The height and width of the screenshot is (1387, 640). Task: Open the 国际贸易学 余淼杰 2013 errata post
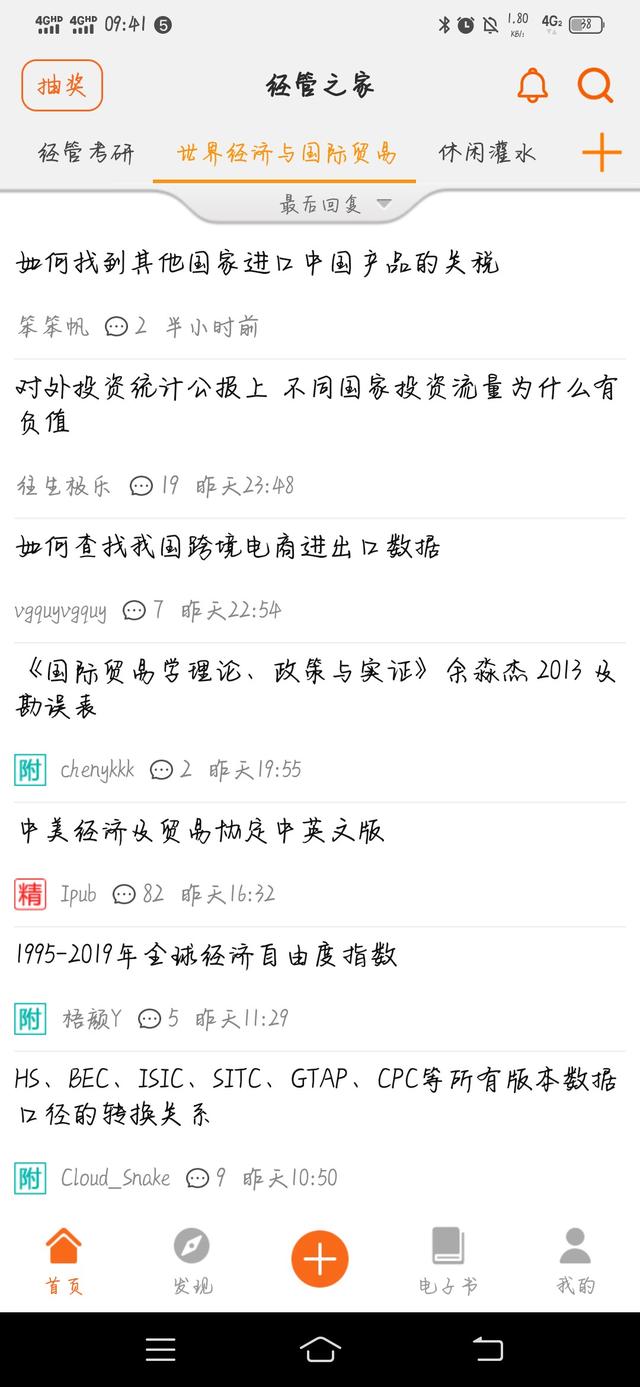pos(320,721)
